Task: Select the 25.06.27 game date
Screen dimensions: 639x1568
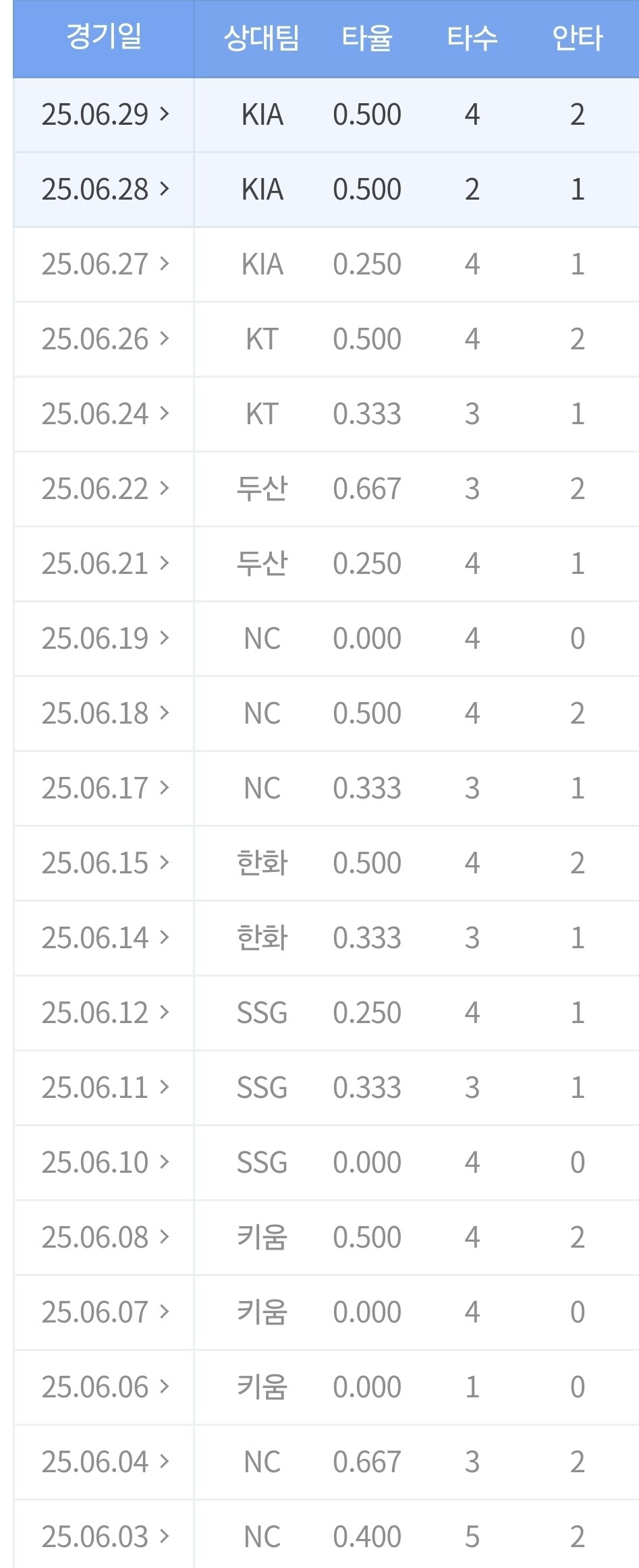Action: click(x=105, y=264)
